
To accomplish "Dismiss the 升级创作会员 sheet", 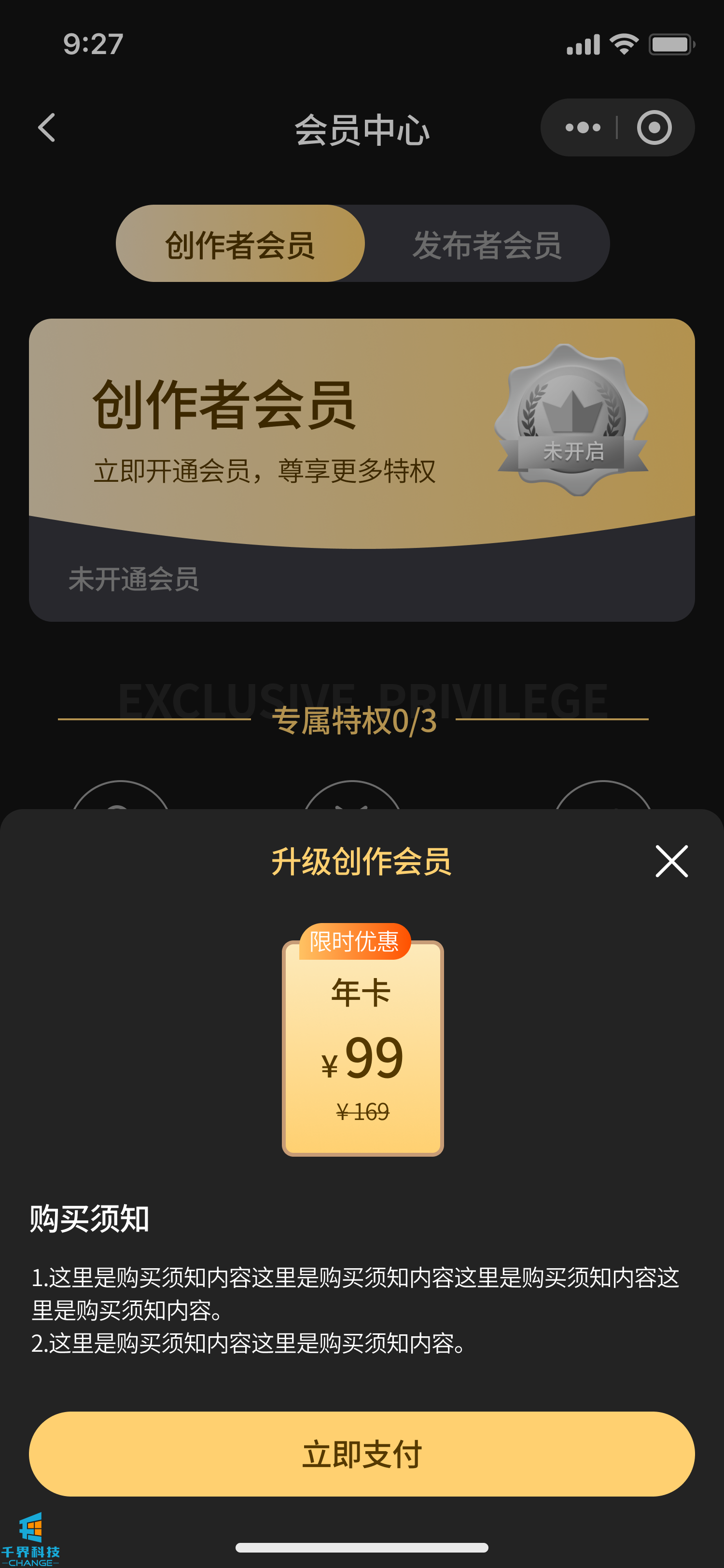I will (x=671, y=861).
